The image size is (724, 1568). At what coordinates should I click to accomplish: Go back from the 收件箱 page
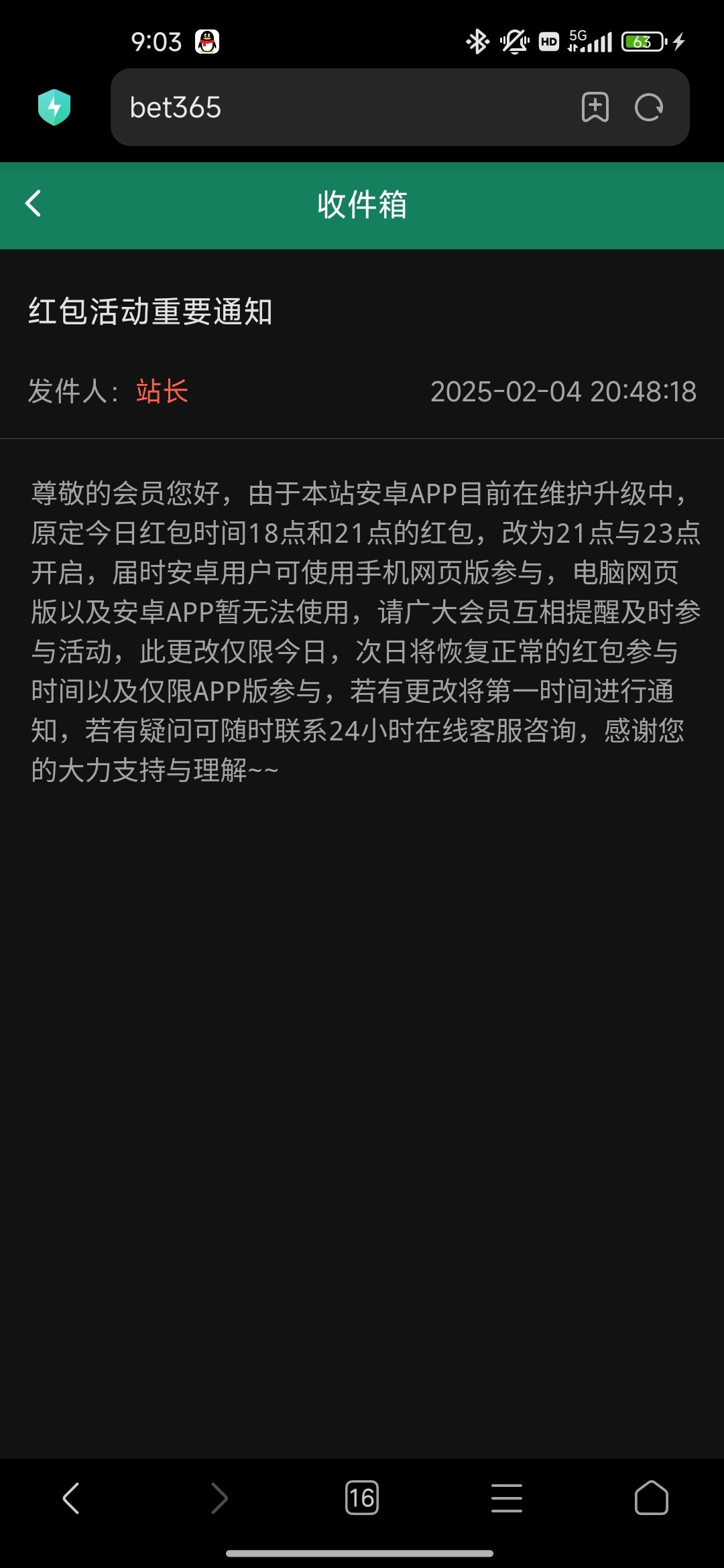tap(33, 203)
